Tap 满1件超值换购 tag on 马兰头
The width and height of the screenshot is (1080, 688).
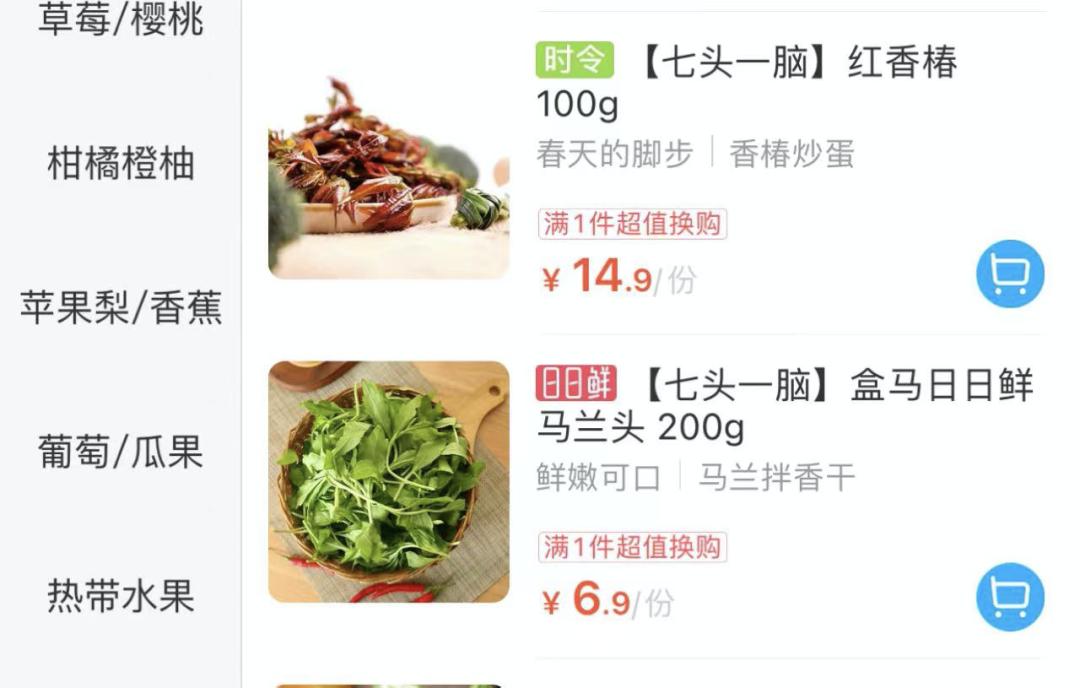pyautogui.click(x=632, y=547)
